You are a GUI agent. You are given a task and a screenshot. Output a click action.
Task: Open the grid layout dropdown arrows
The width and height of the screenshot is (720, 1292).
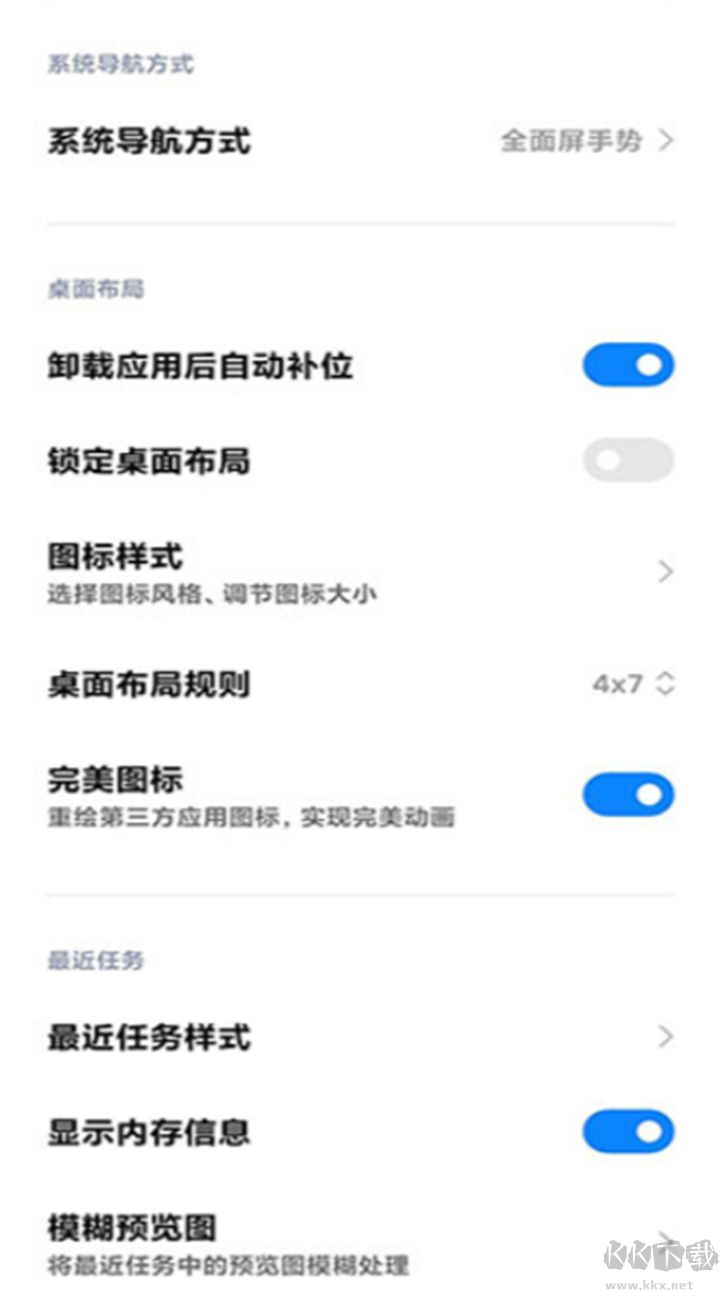[665, 685]
